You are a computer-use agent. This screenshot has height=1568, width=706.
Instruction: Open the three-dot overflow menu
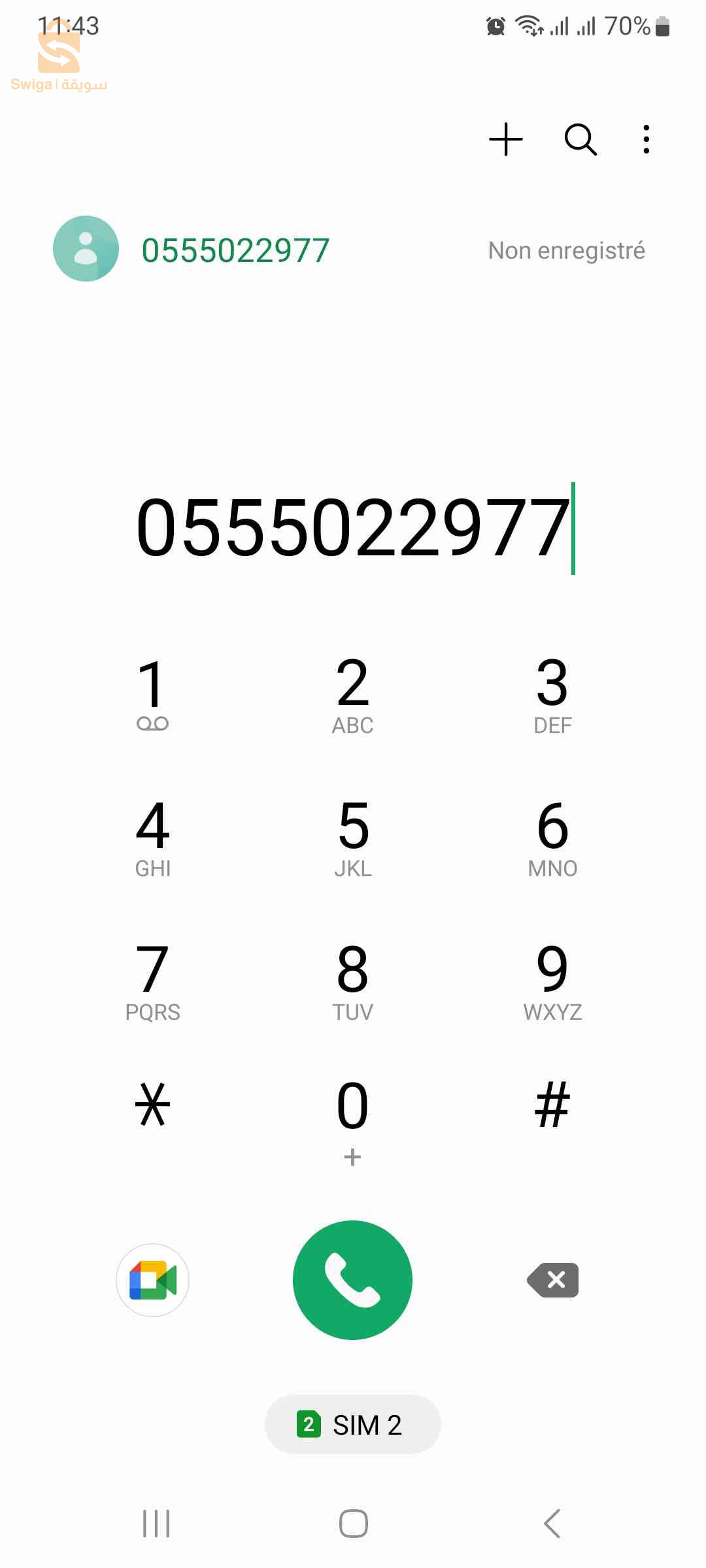point(646,139)
